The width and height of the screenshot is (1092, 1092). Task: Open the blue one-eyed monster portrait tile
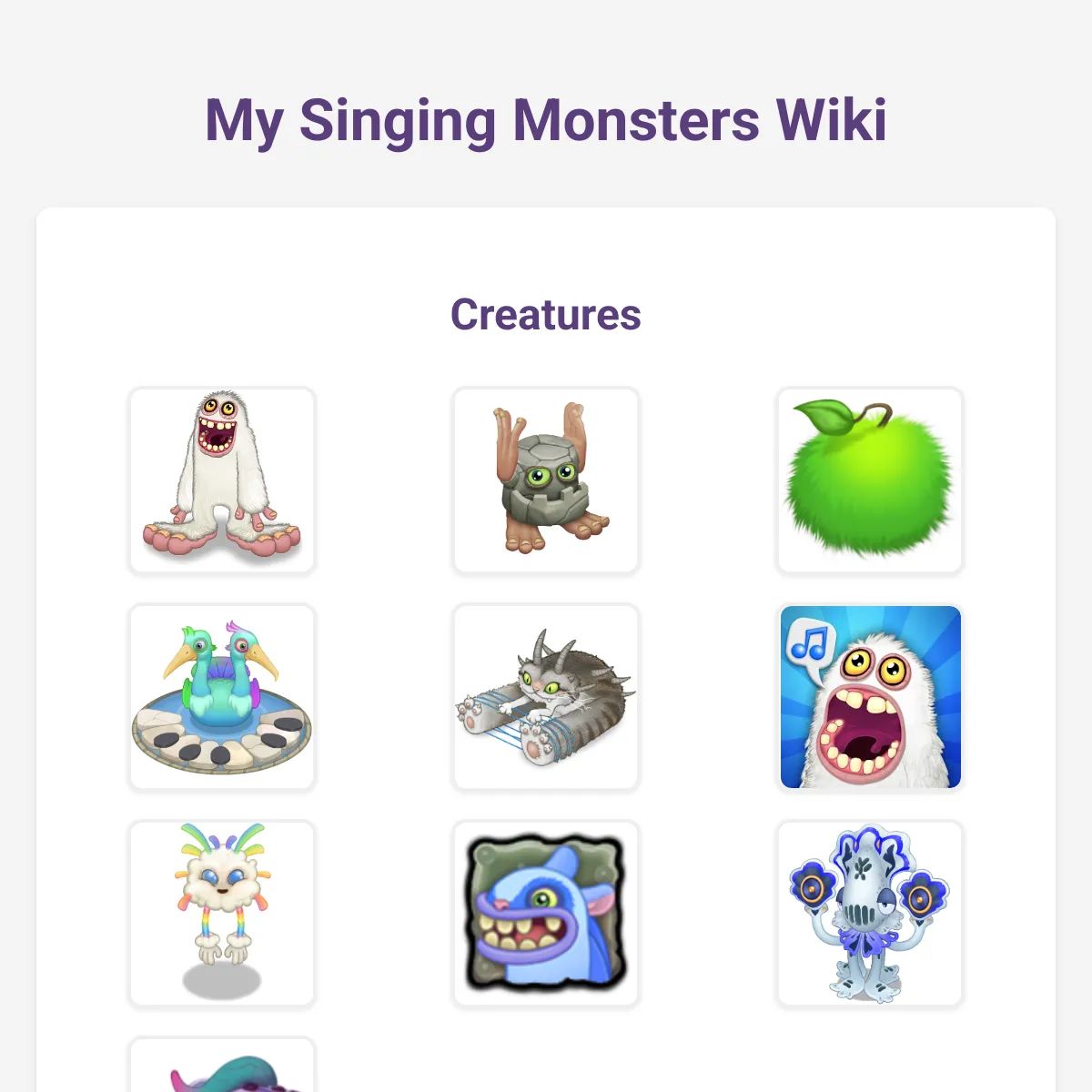coord(546,914)
